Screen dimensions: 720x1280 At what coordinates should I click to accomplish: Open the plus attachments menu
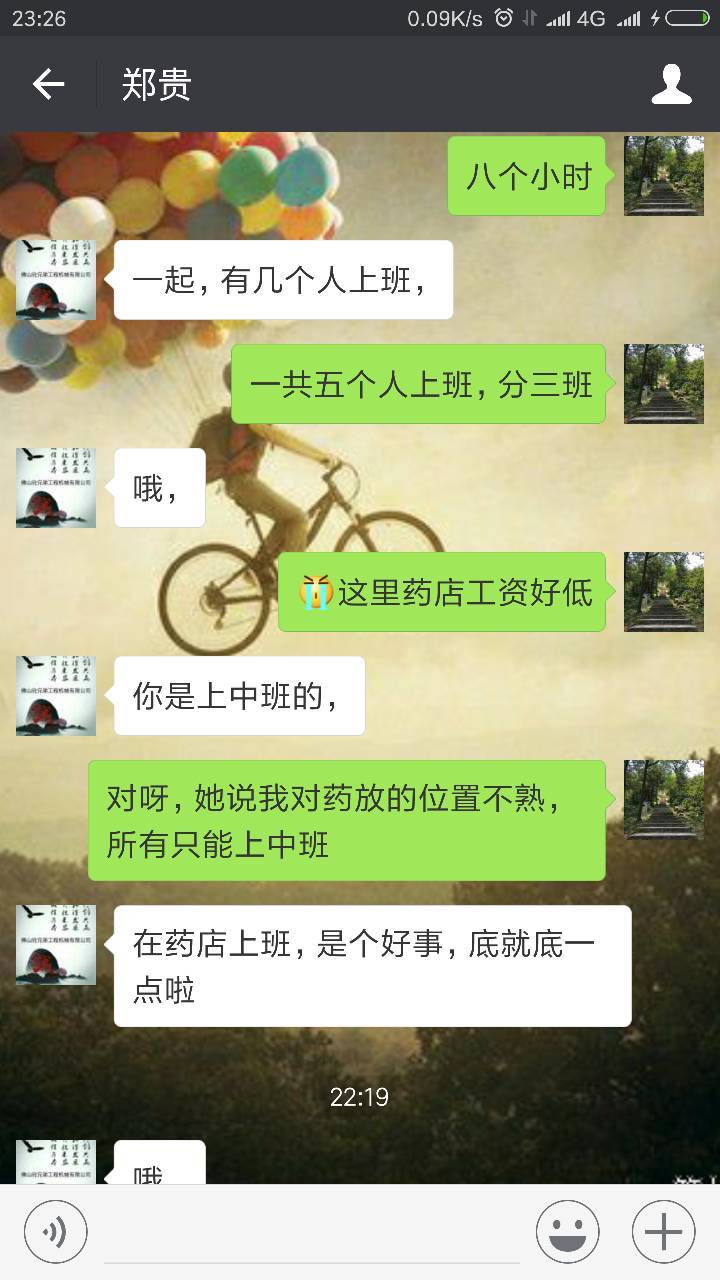pos(663,1232)
